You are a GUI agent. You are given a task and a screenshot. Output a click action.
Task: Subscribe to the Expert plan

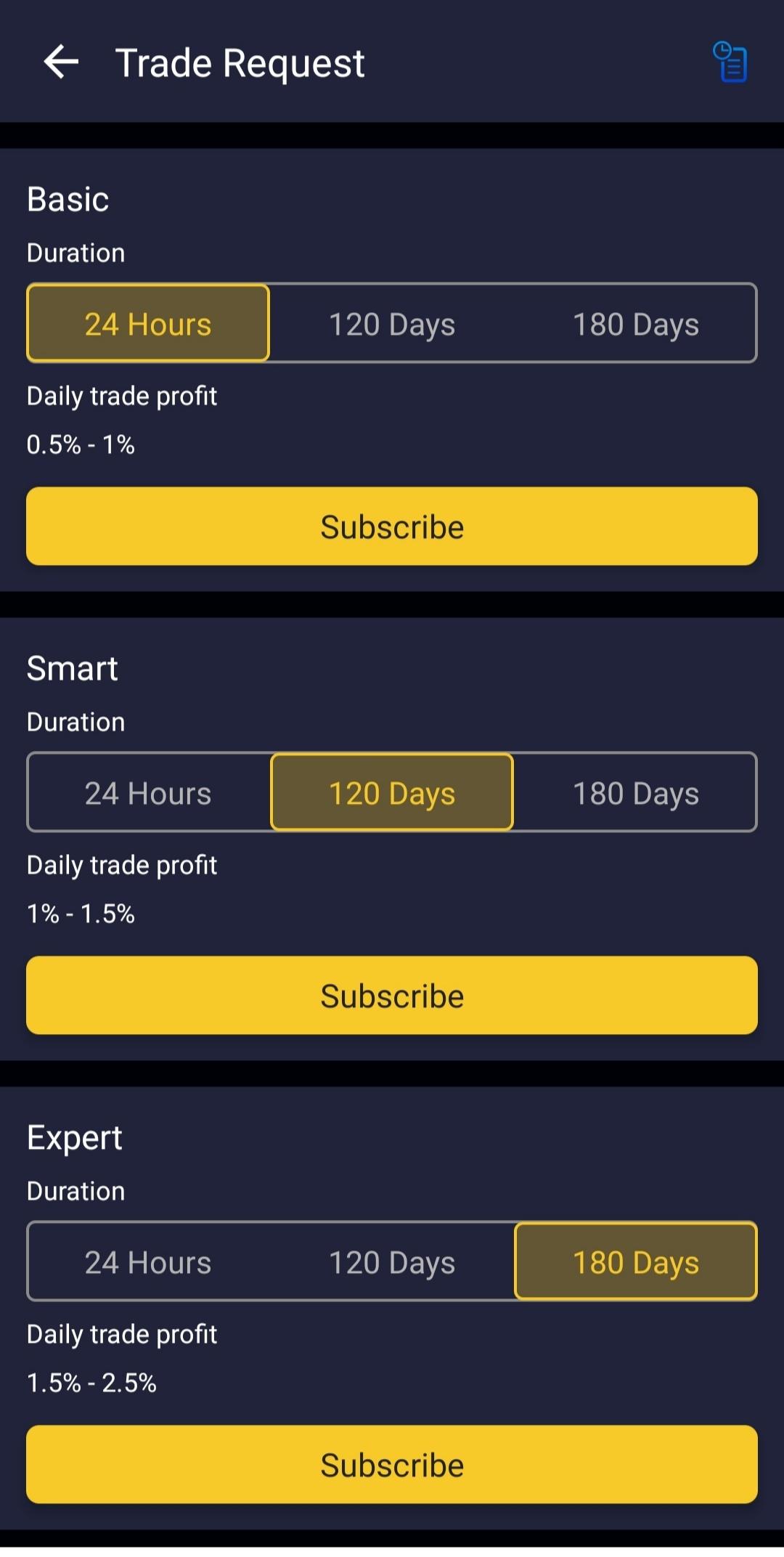[392, 1465]
